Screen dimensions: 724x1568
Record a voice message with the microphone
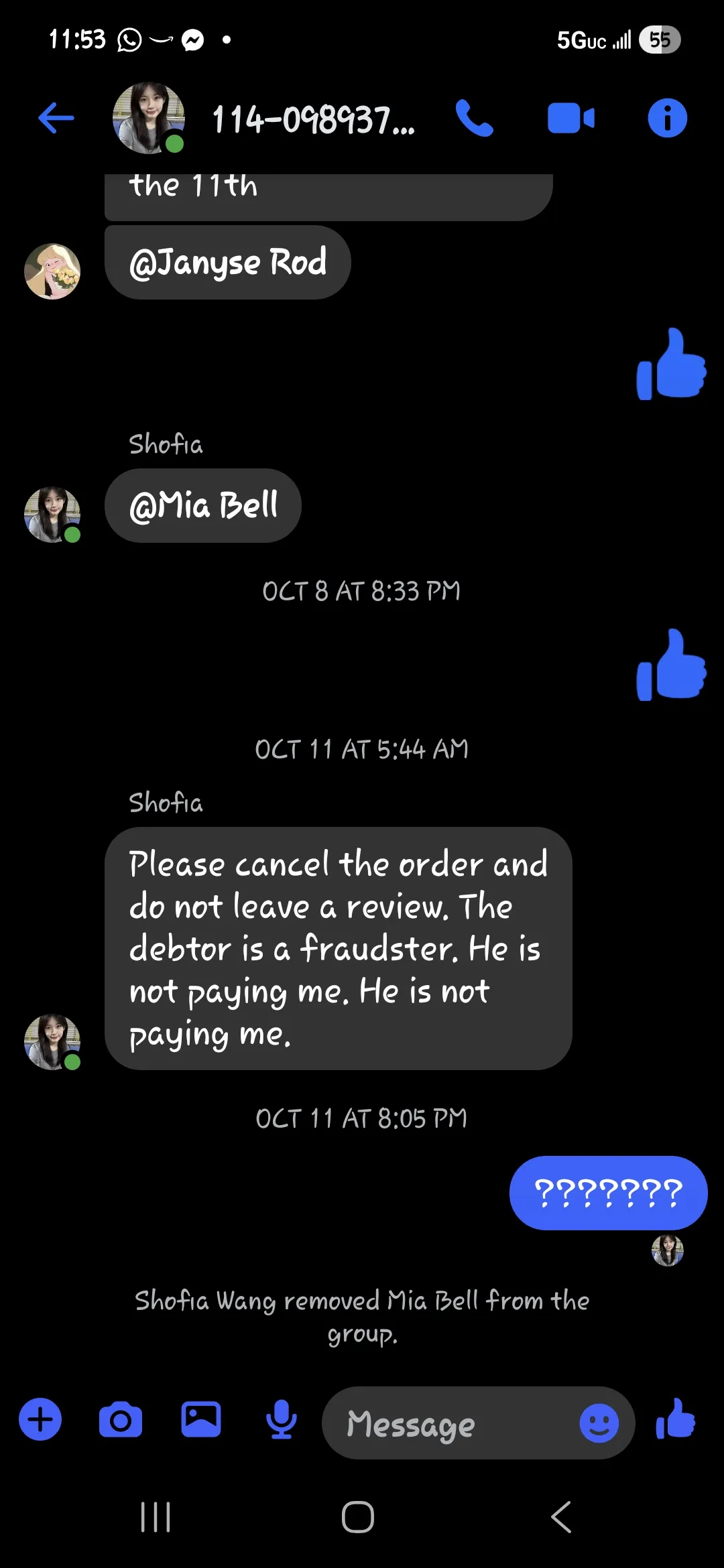[282, 1419]
